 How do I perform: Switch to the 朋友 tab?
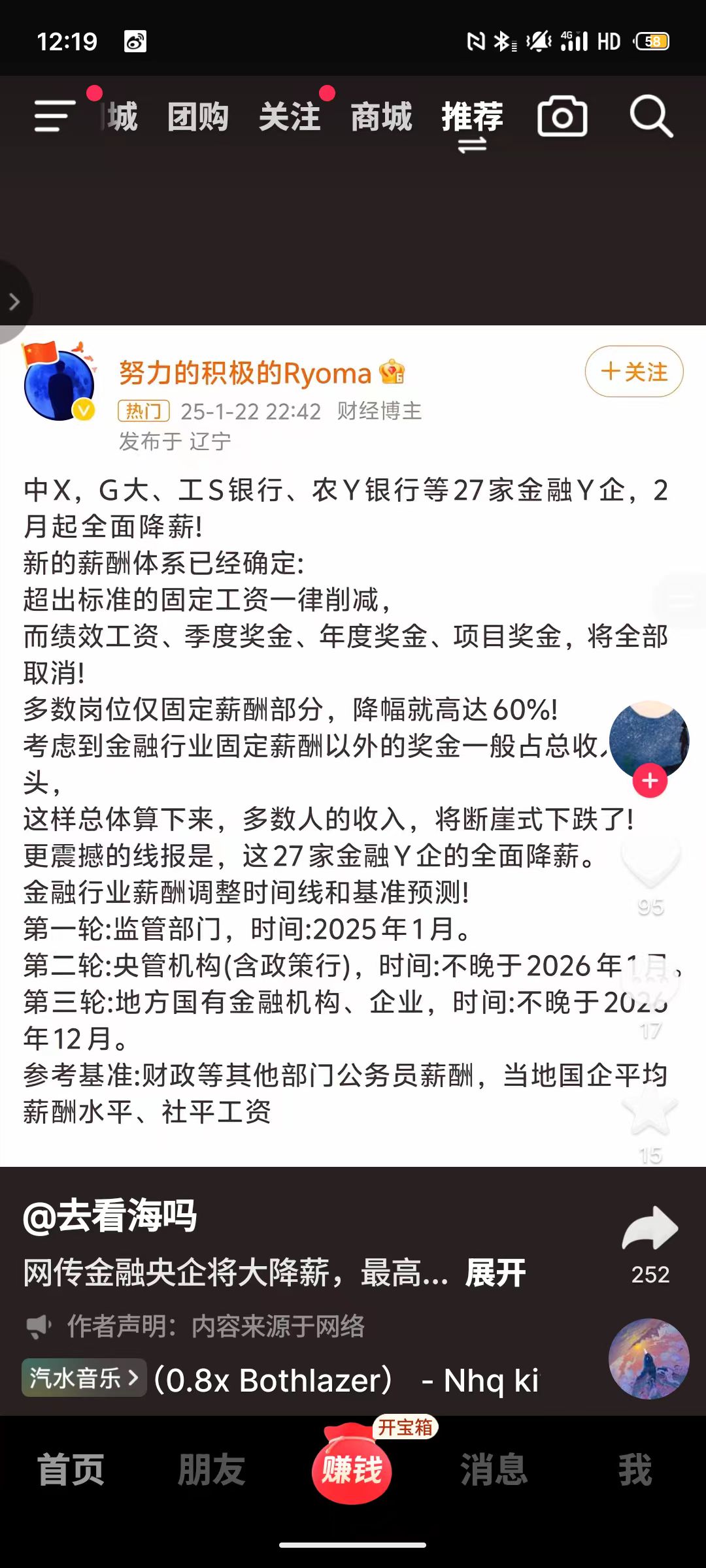pos(211,1470)
